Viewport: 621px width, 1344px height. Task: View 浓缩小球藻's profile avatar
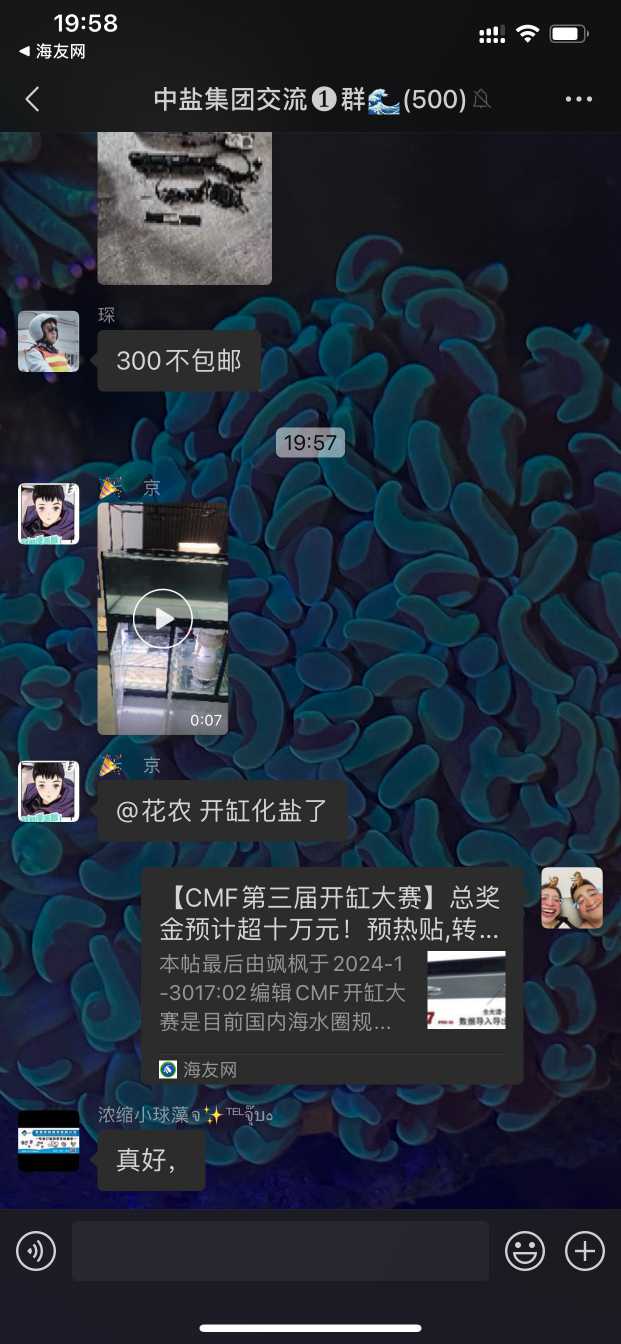48,1141
